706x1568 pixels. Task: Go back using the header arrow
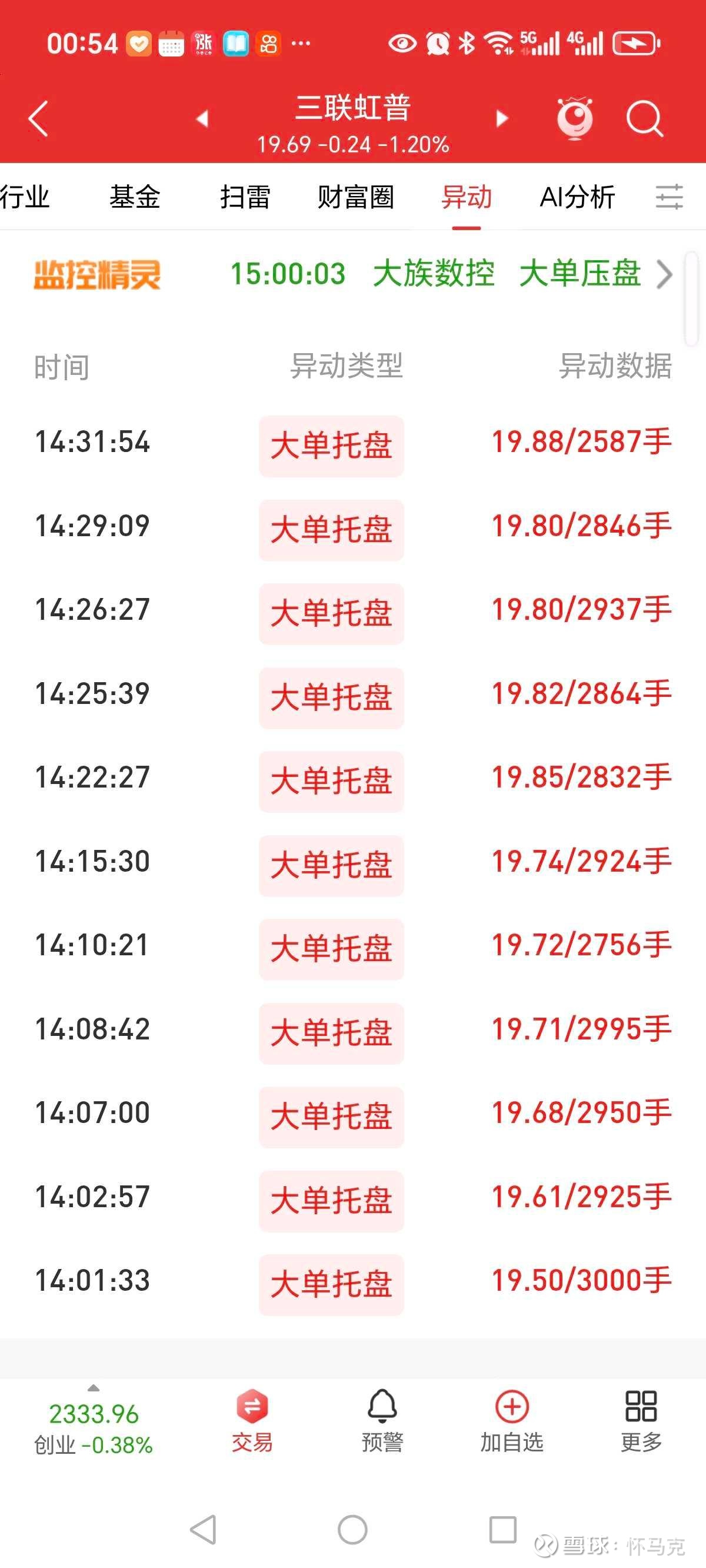(38, 119)
